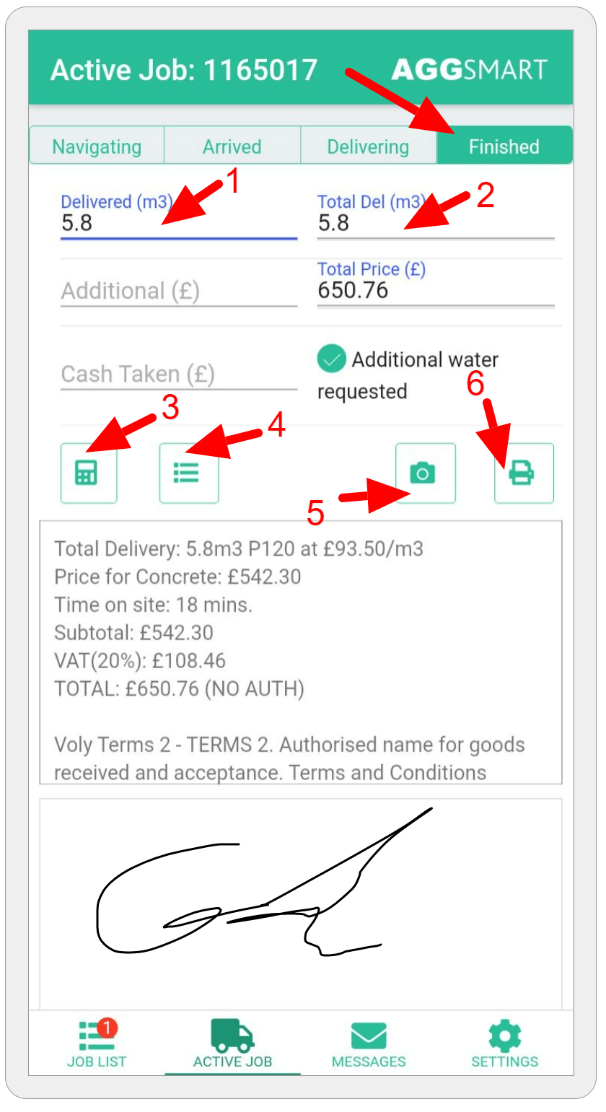Go to the Settings tab
The height and width of the screenshot is (1112, 606).
(505, 1044)
